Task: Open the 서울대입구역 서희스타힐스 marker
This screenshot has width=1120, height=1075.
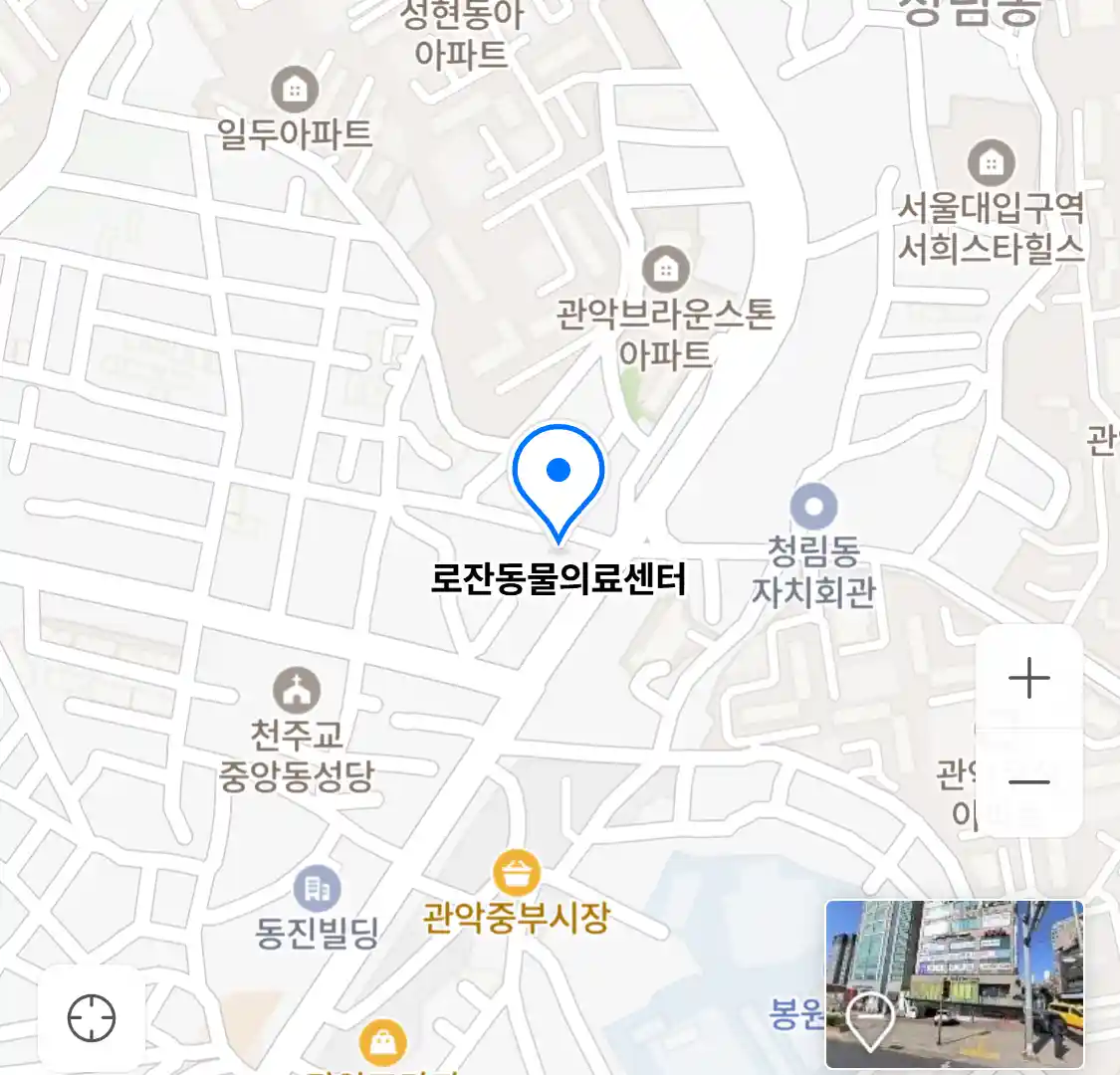Action: point(991,163)
